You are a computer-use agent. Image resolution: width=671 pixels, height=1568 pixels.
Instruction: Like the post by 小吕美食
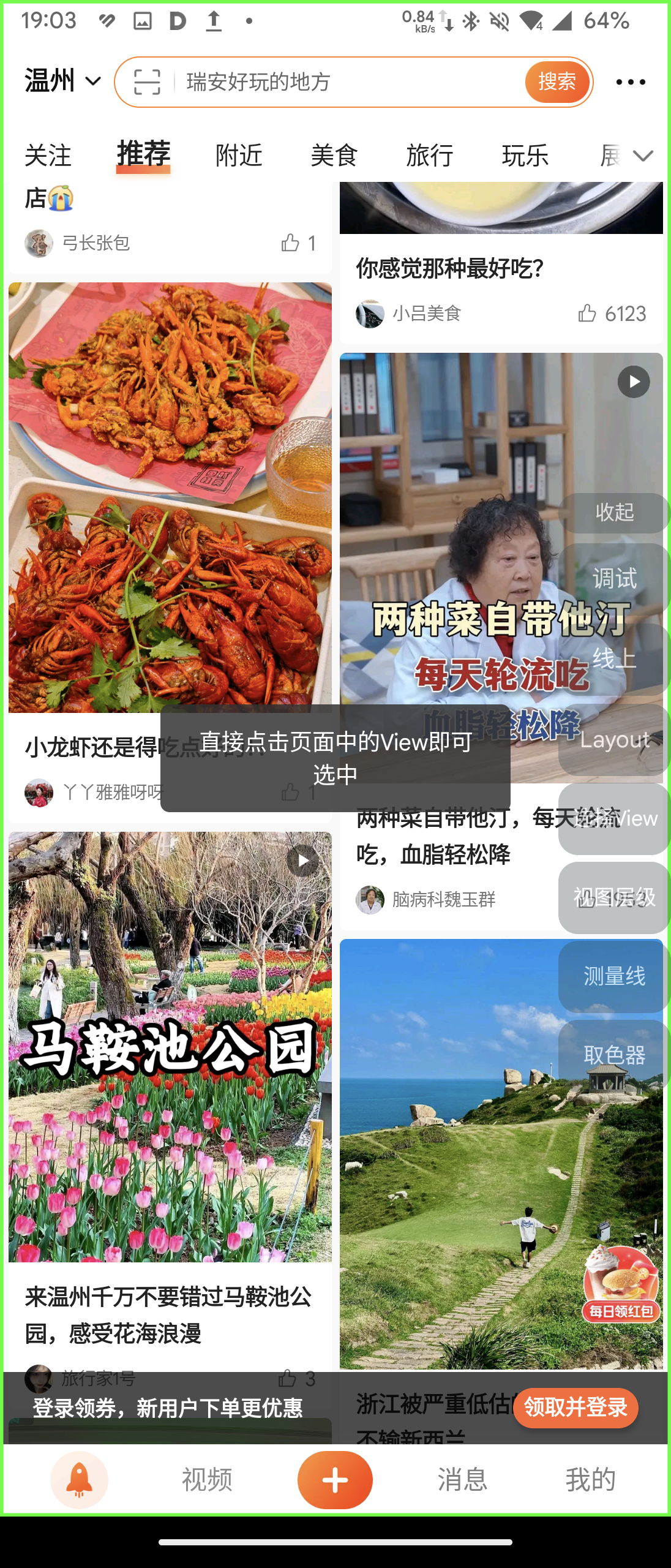[x=588, y=314]
